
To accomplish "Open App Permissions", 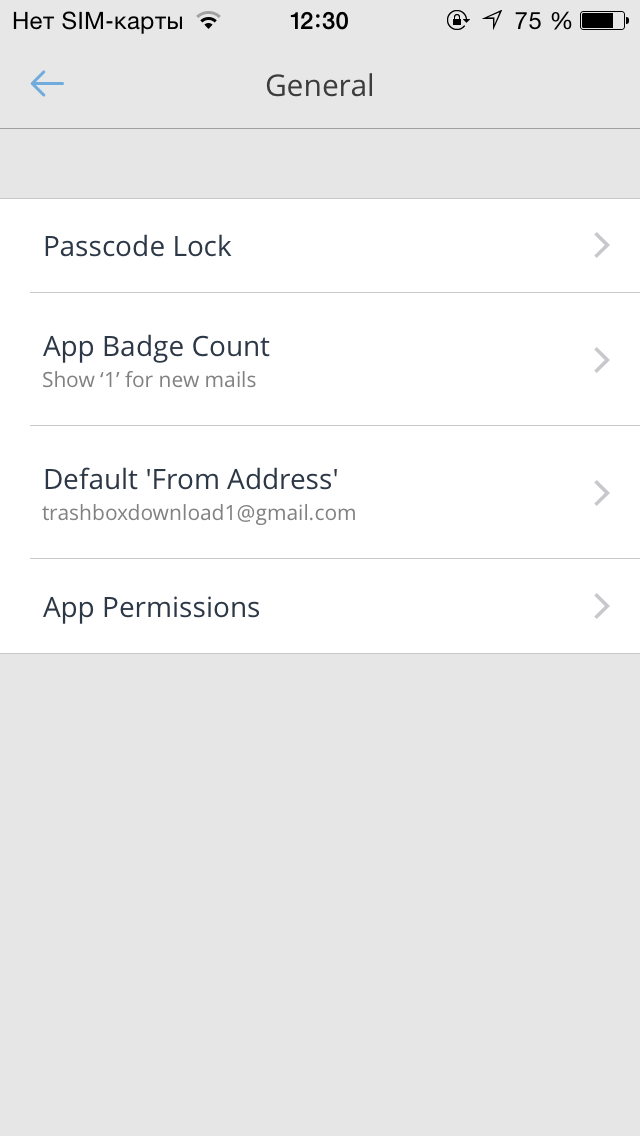I will [320, 606].
